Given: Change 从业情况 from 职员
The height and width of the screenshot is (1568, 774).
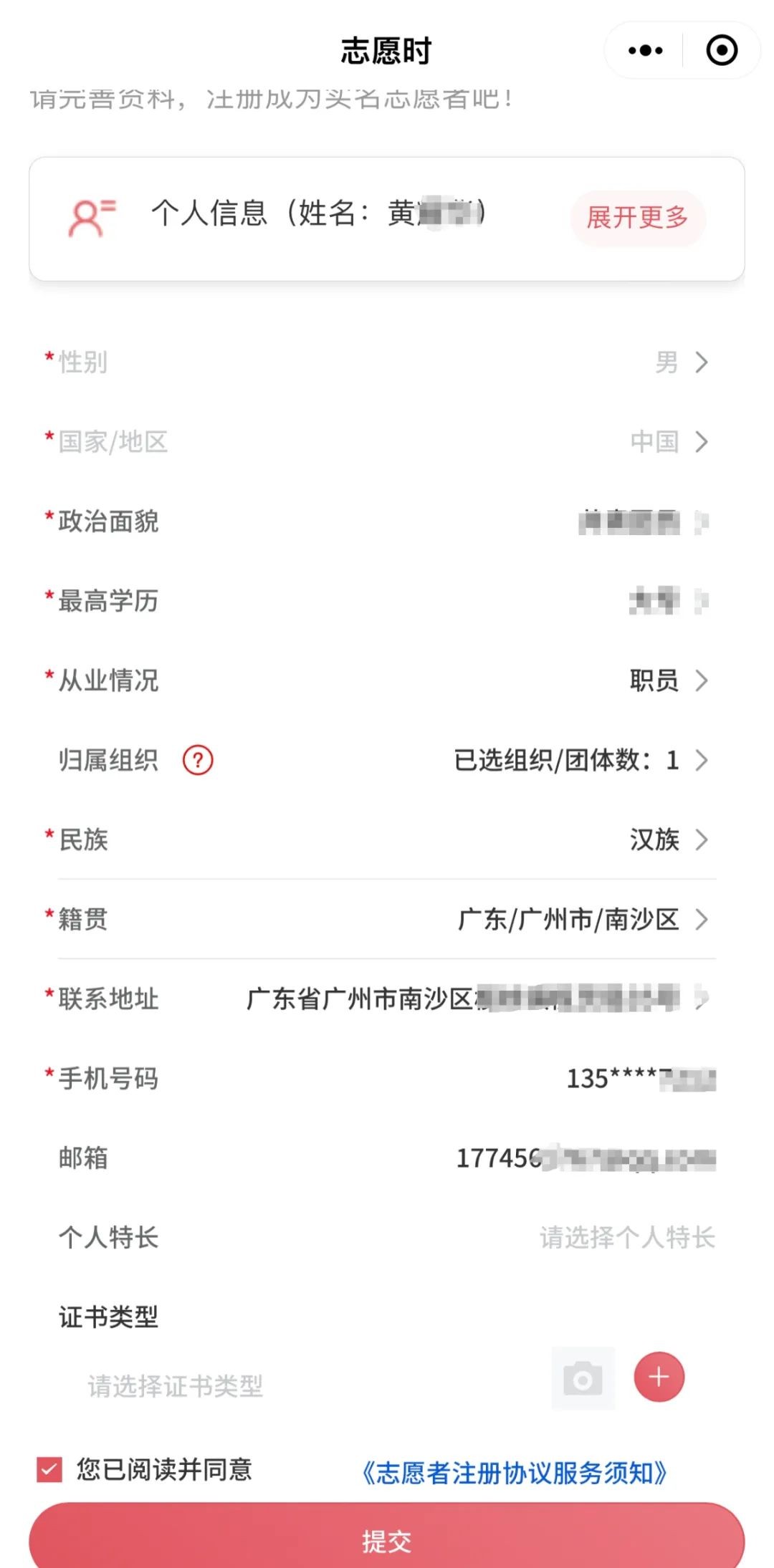Looking at the screenshot, I should 666,680.
